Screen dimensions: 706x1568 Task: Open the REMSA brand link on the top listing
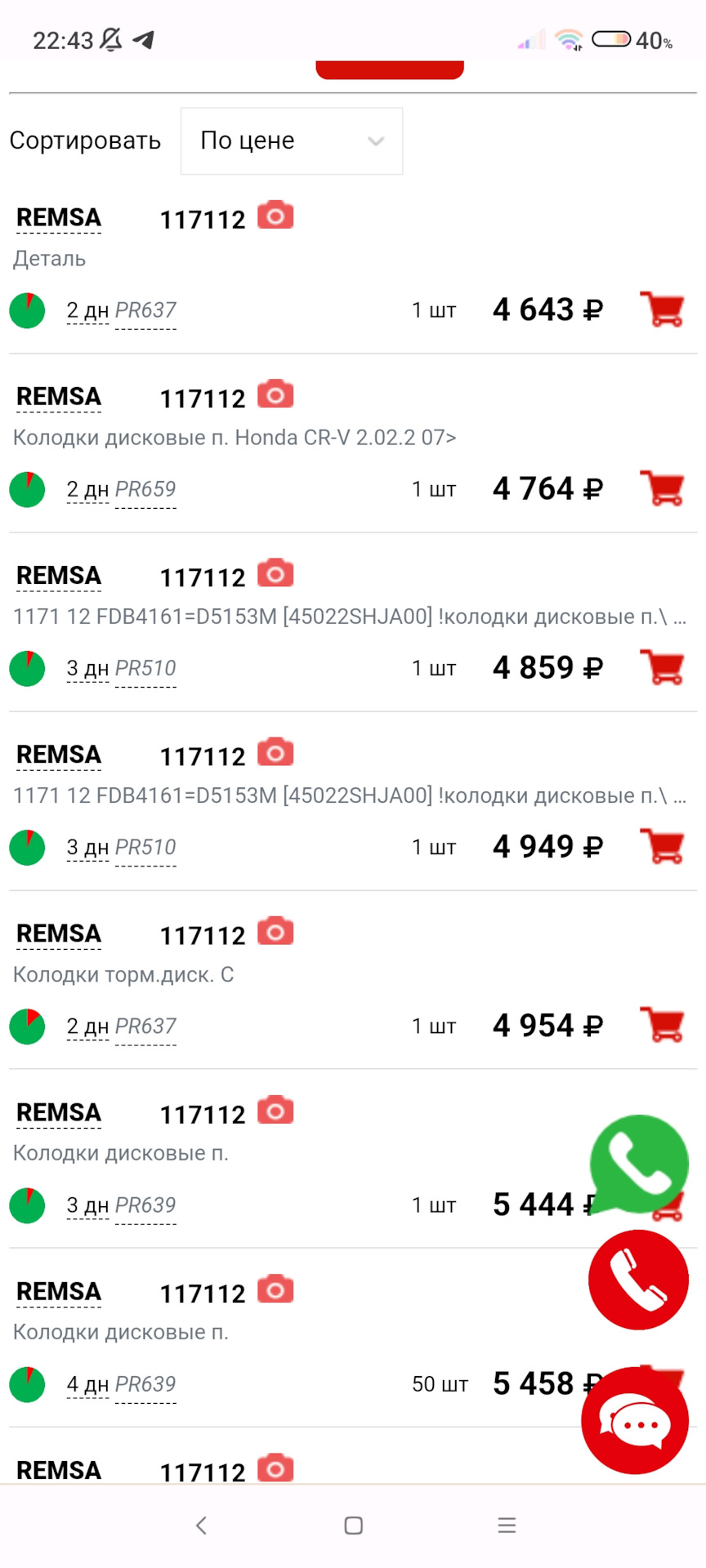coord(57,217)
